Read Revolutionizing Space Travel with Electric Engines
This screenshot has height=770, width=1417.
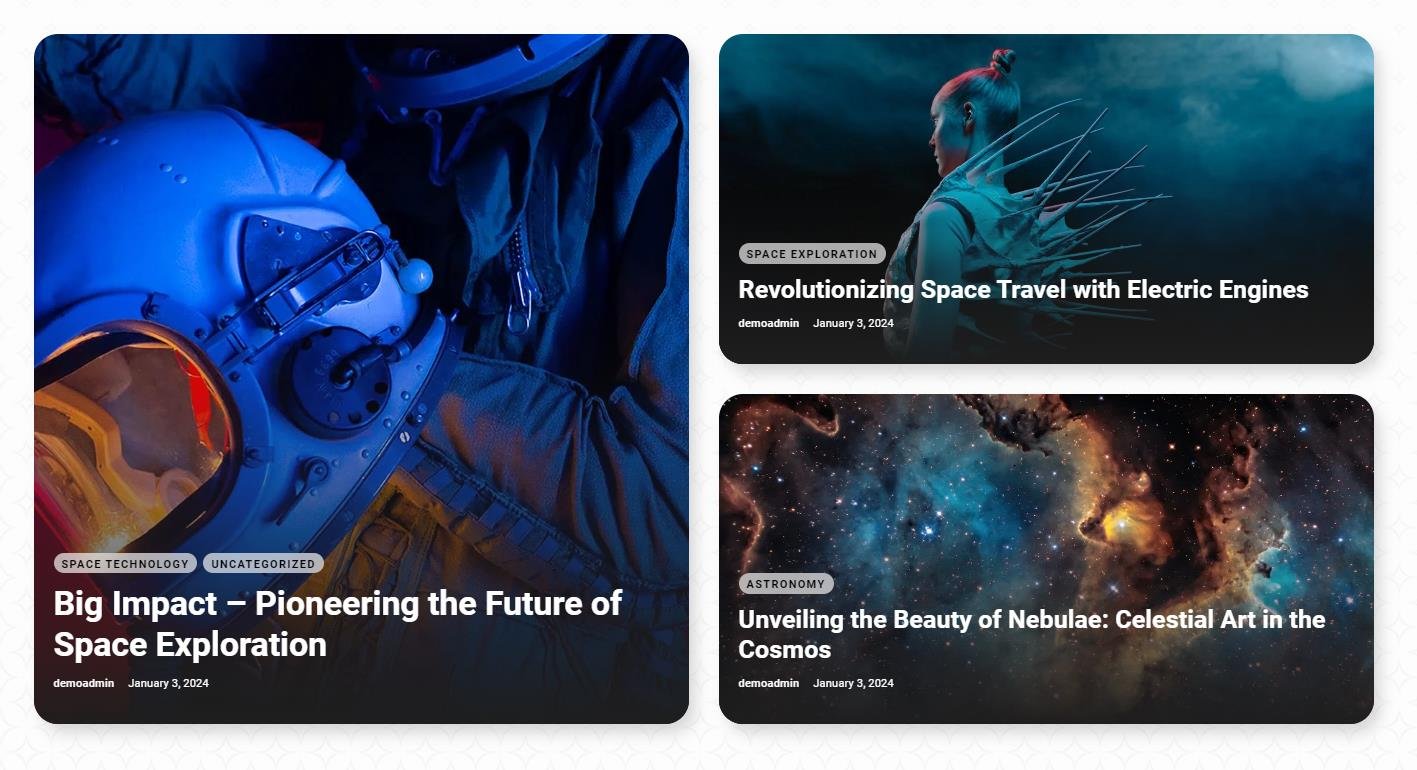pos(1023,290)
